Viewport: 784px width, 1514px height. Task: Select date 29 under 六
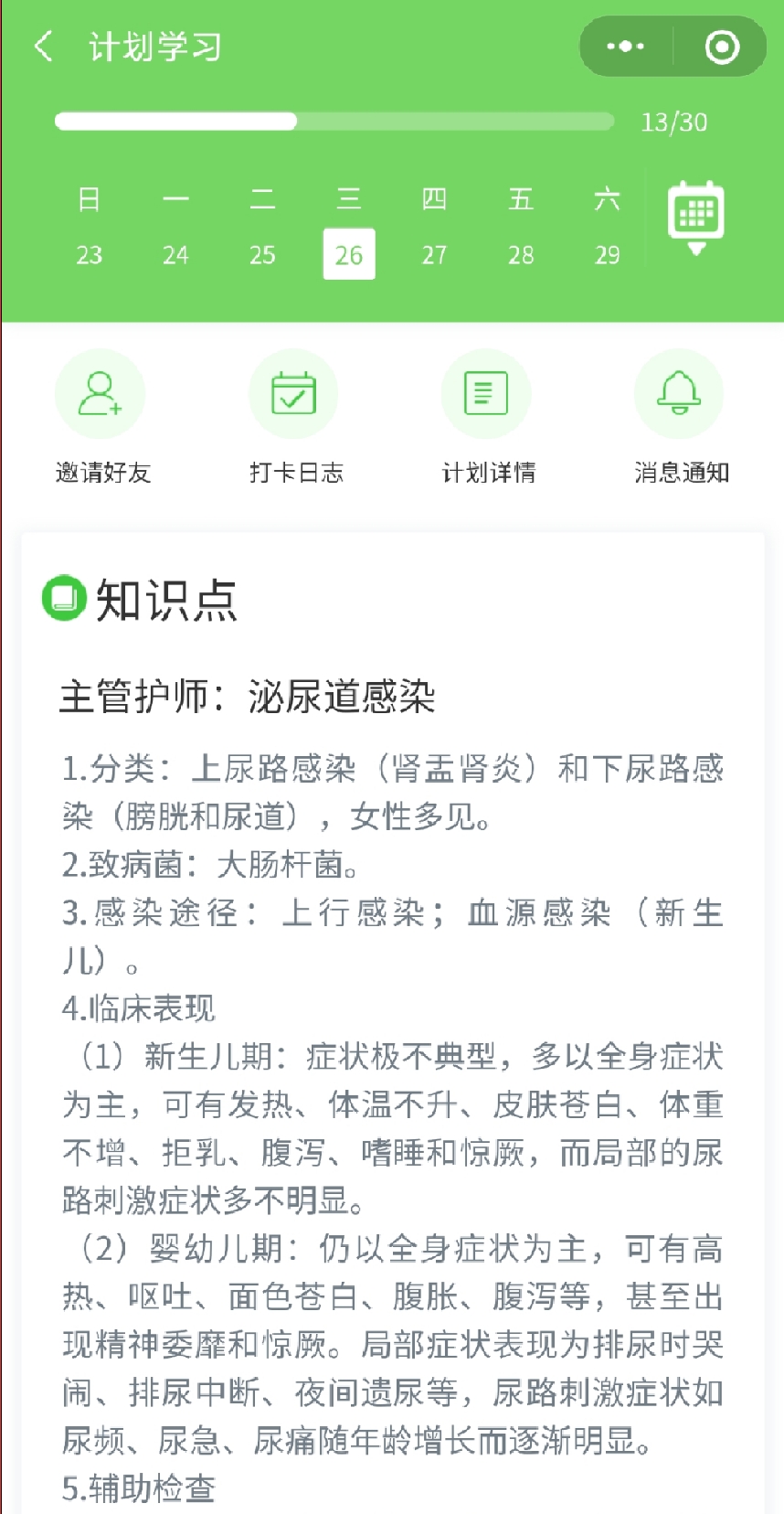[x=607, y=254]
